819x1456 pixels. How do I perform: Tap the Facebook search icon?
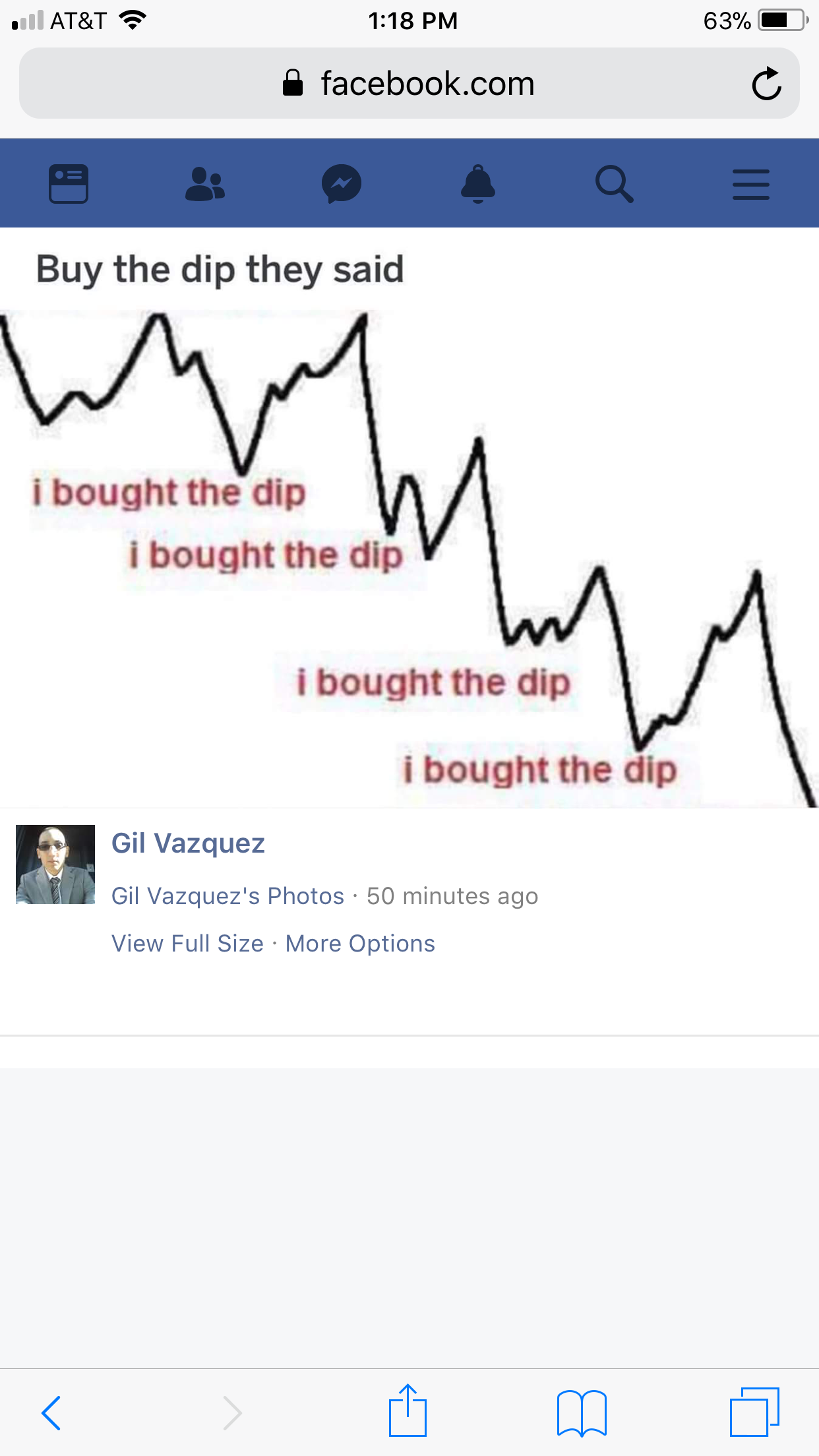click(x=614, y=183)
